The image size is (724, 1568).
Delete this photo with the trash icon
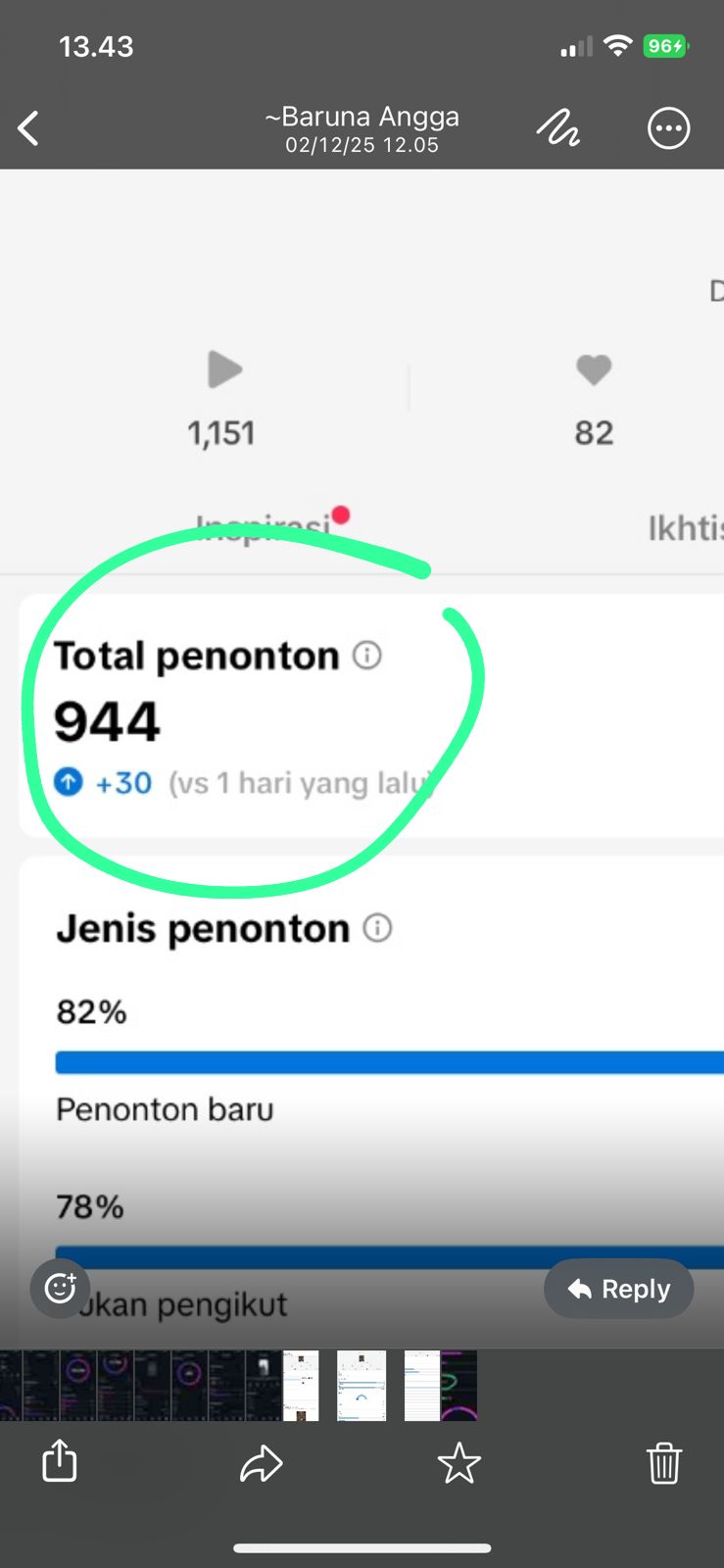tap(663, 1463)
